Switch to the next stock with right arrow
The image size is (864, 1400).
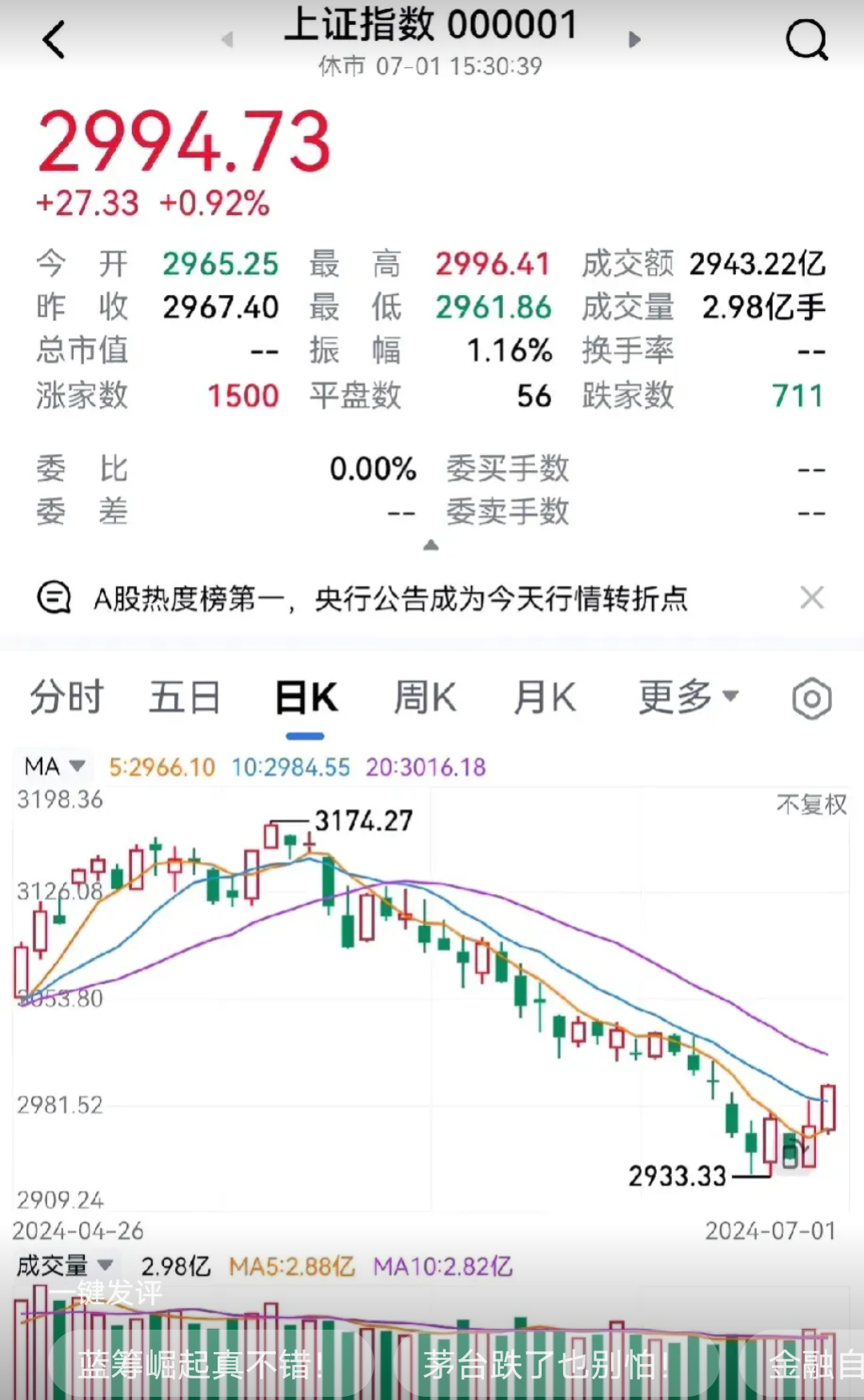(x=634, y=39)
